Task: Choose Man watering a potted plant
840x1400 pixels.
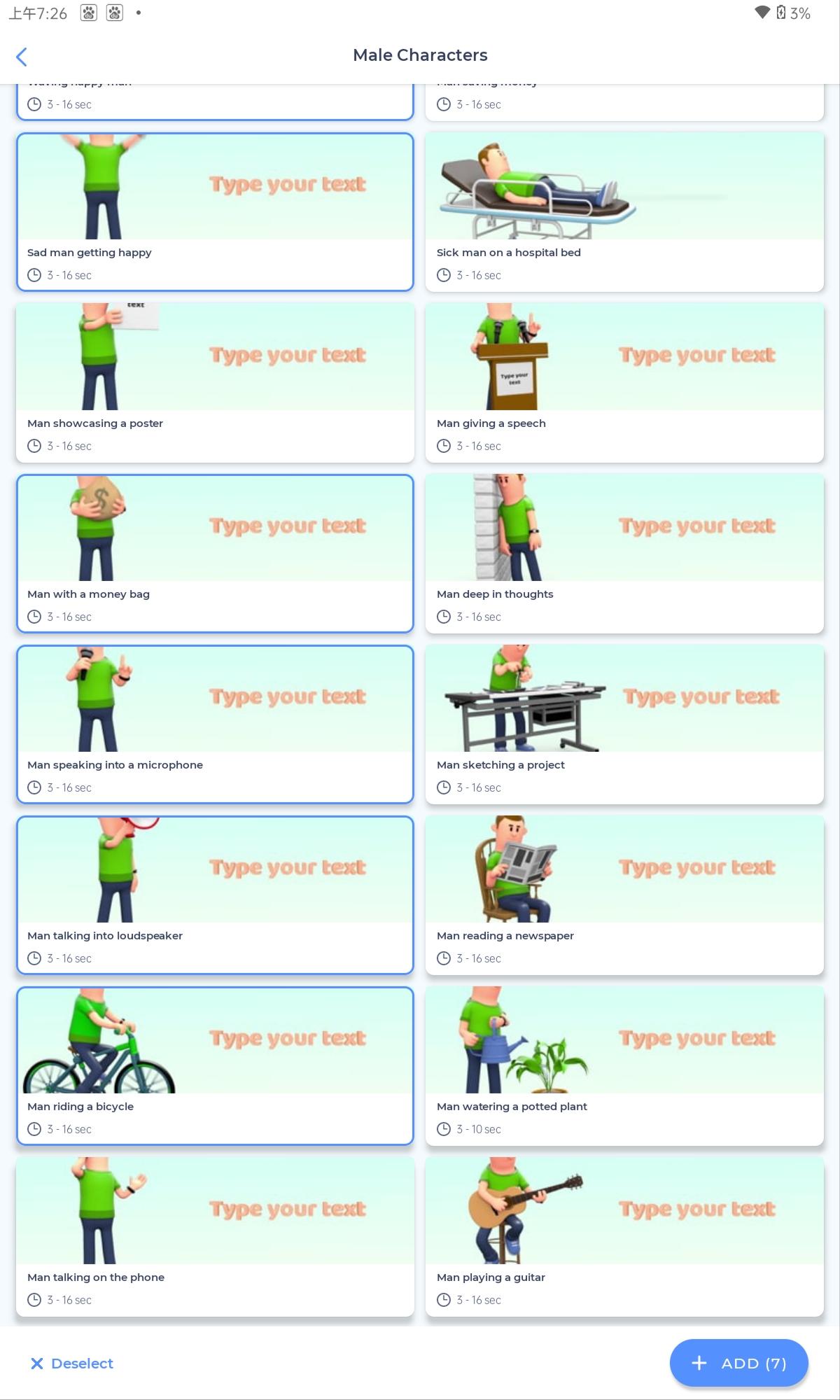Action: click(624, 1065)
